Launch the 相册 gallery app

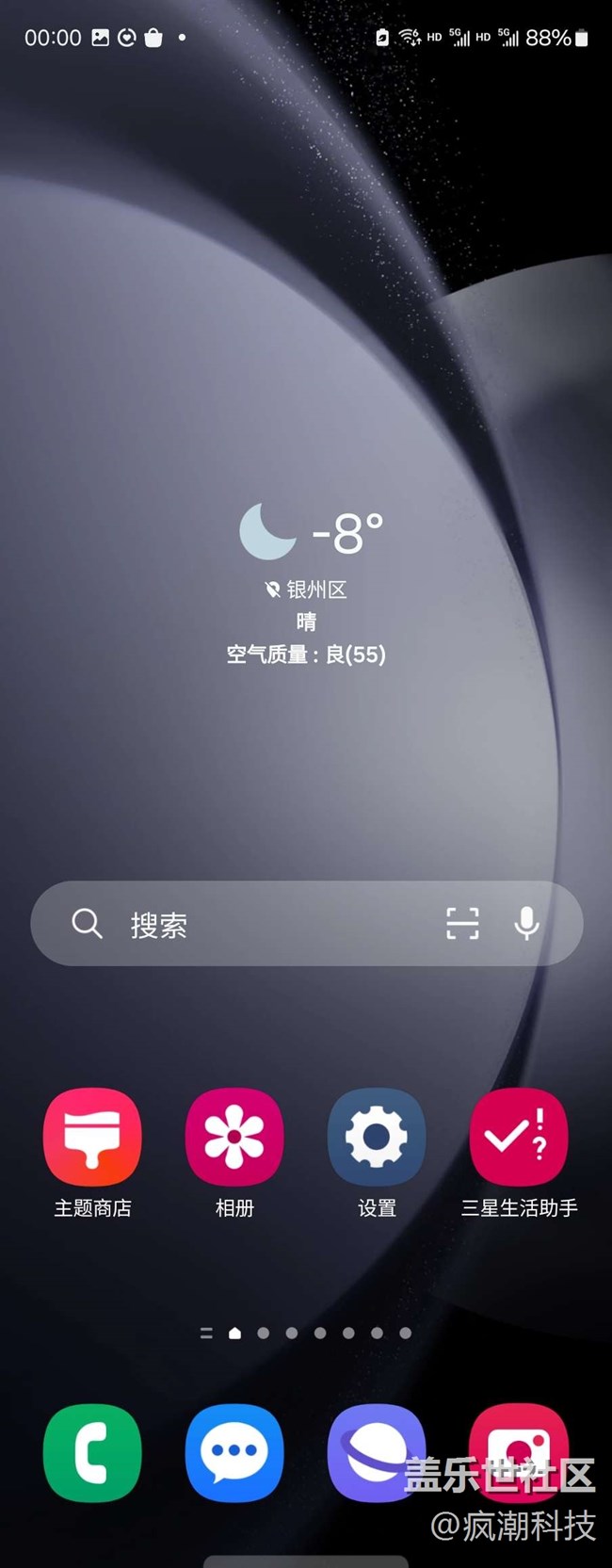[x=234, y=1137]
